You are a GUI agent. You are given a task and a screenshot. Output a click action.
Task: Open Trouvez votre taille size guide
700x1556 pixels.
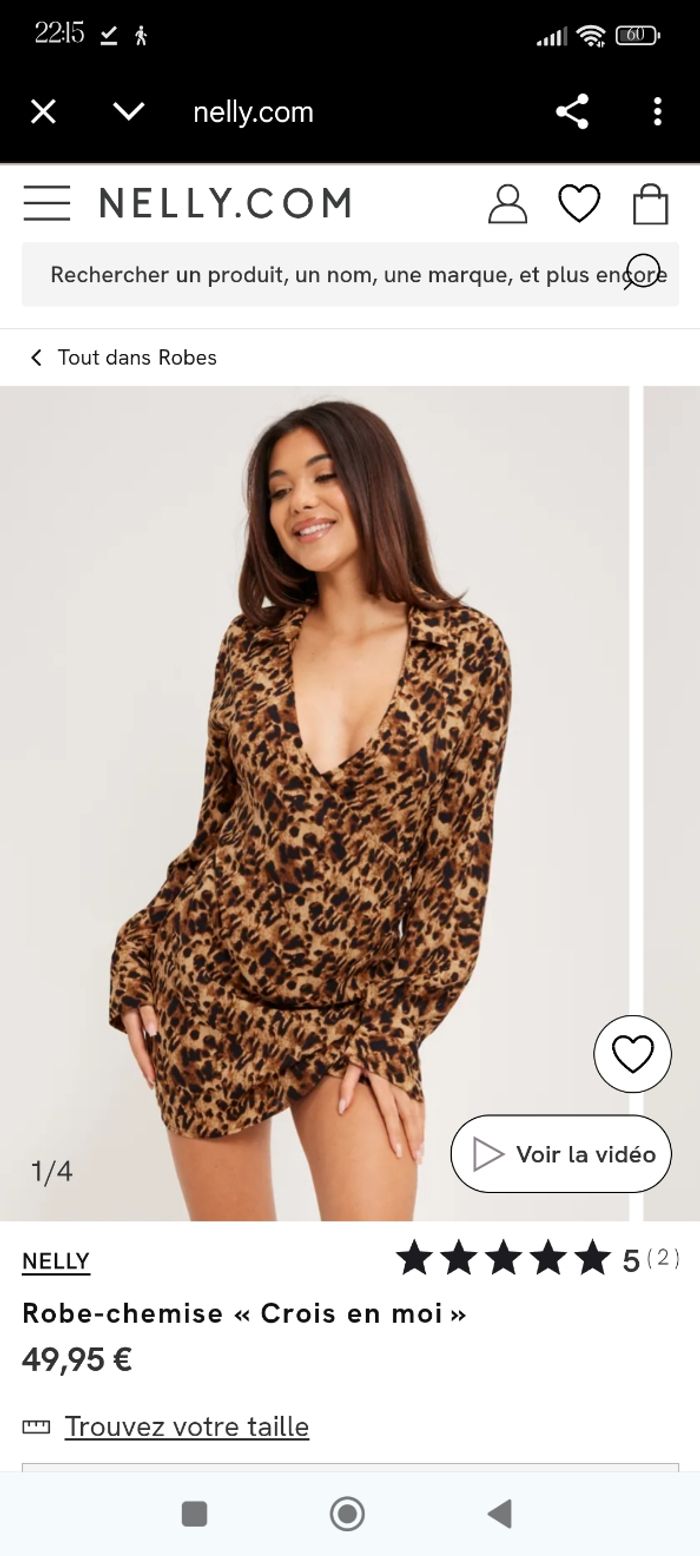click(186, 1426)
